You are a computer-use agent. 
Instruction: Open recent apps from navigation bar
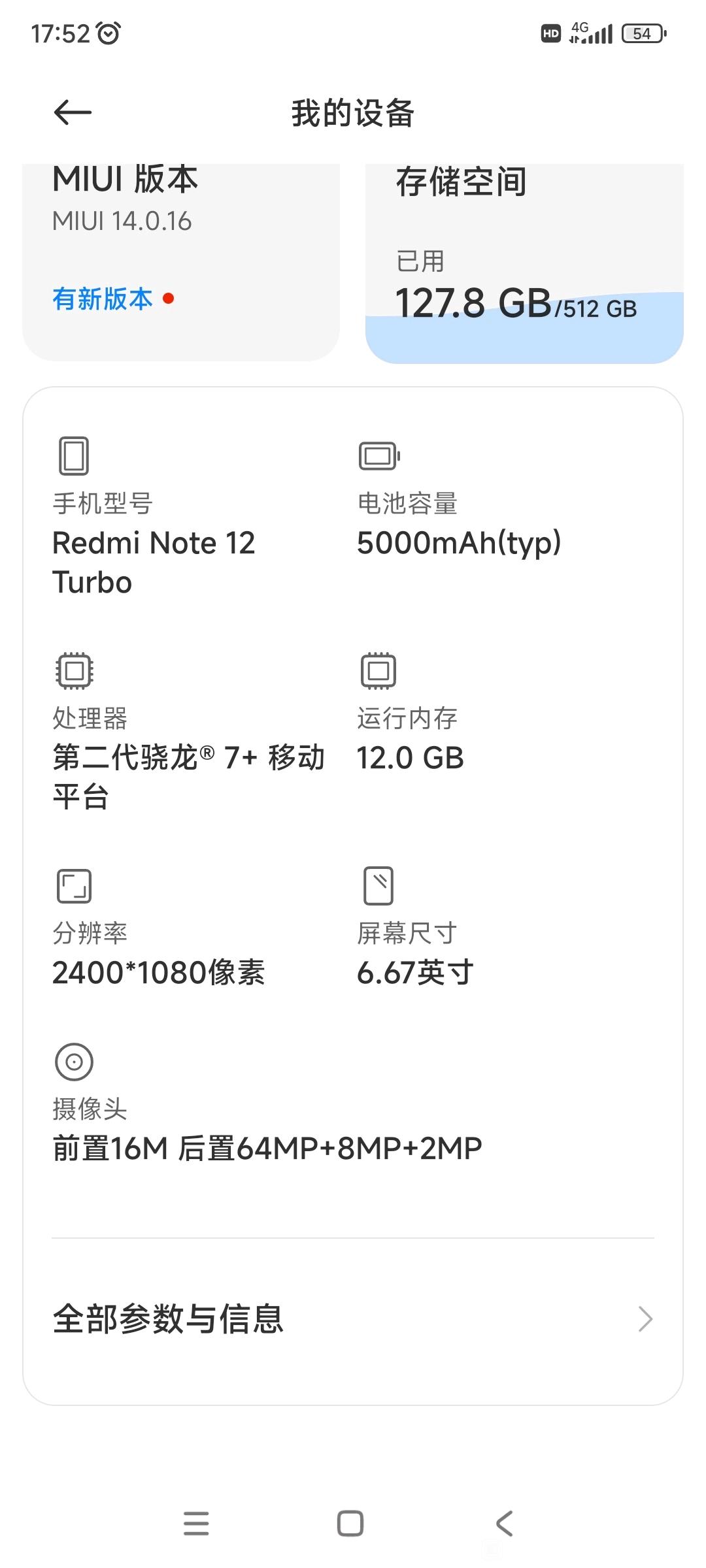pos(196,1524)
